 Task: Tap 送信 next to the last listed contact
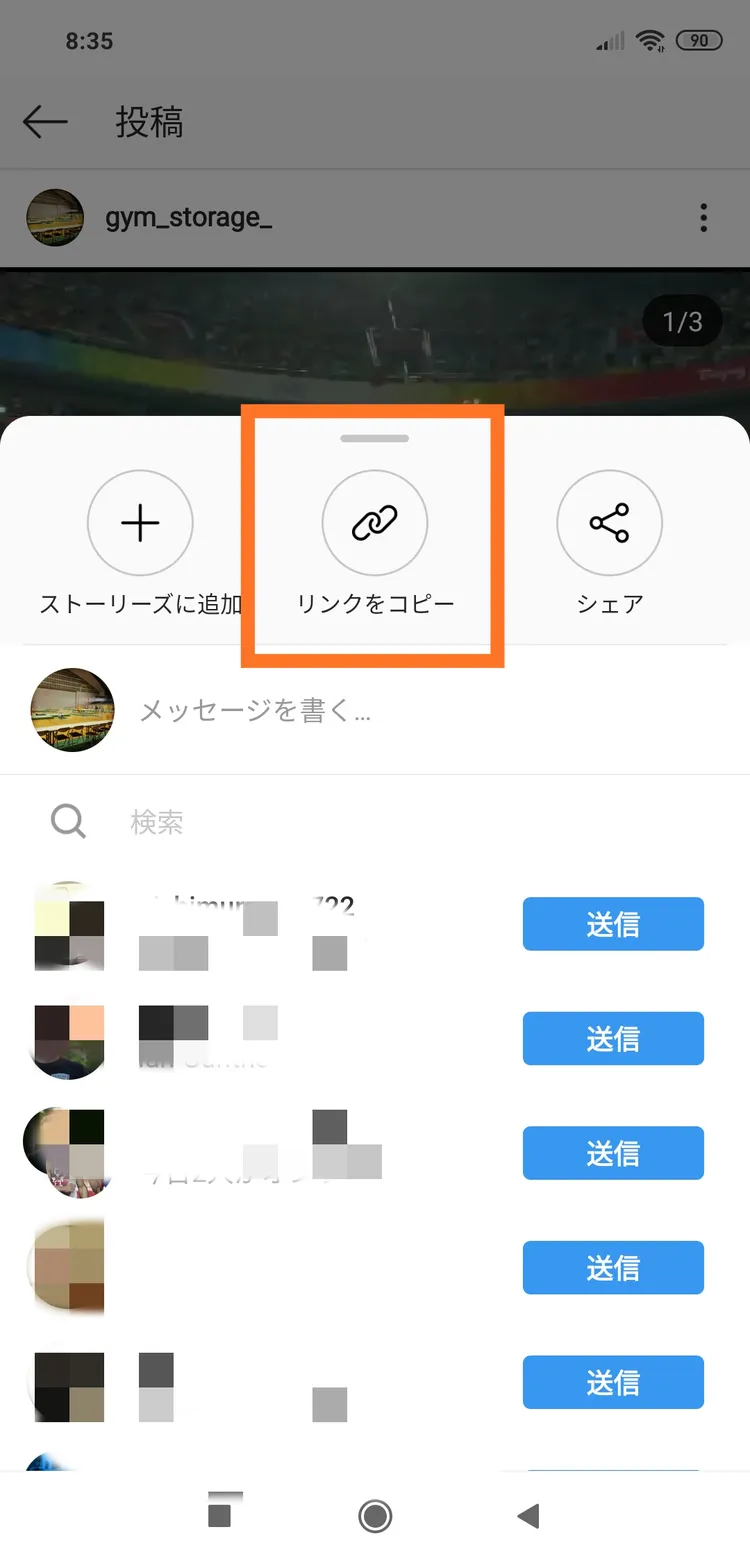[x=612, y=1382]
